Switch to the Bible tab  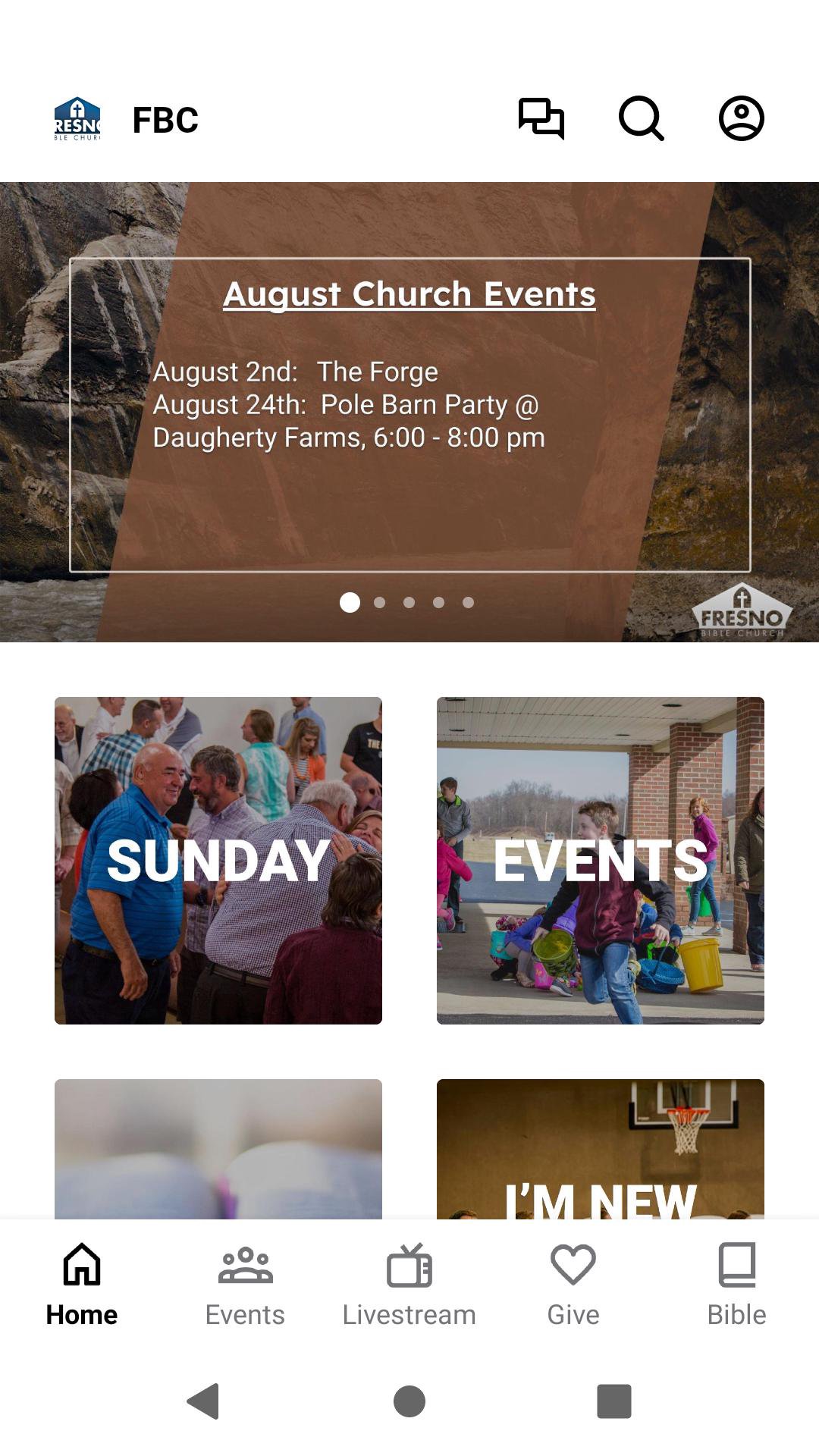(736, 1283)
